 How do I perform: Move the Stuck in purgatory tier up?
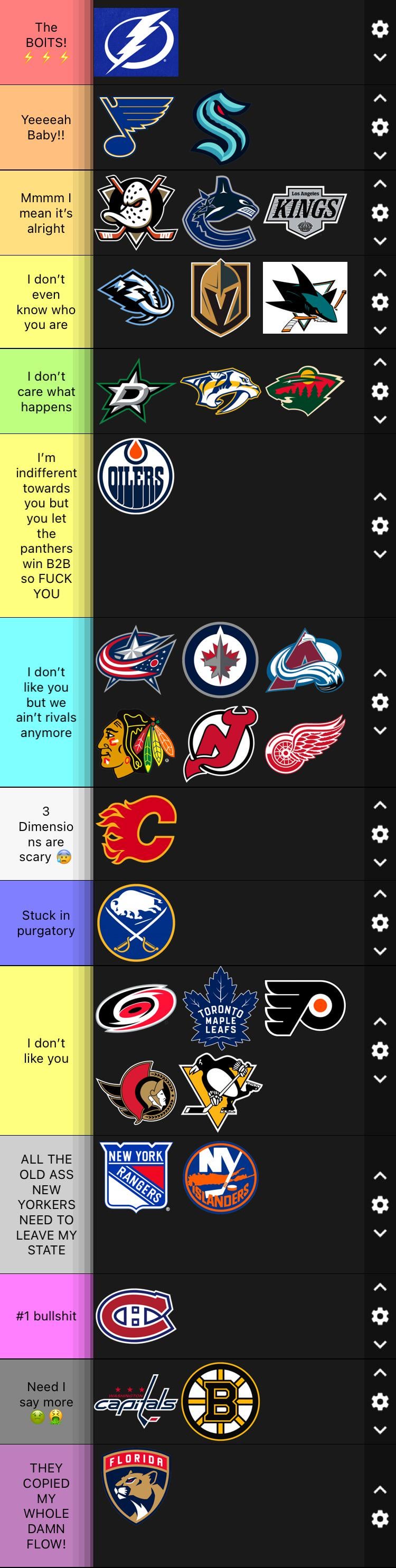pos(380,894)
